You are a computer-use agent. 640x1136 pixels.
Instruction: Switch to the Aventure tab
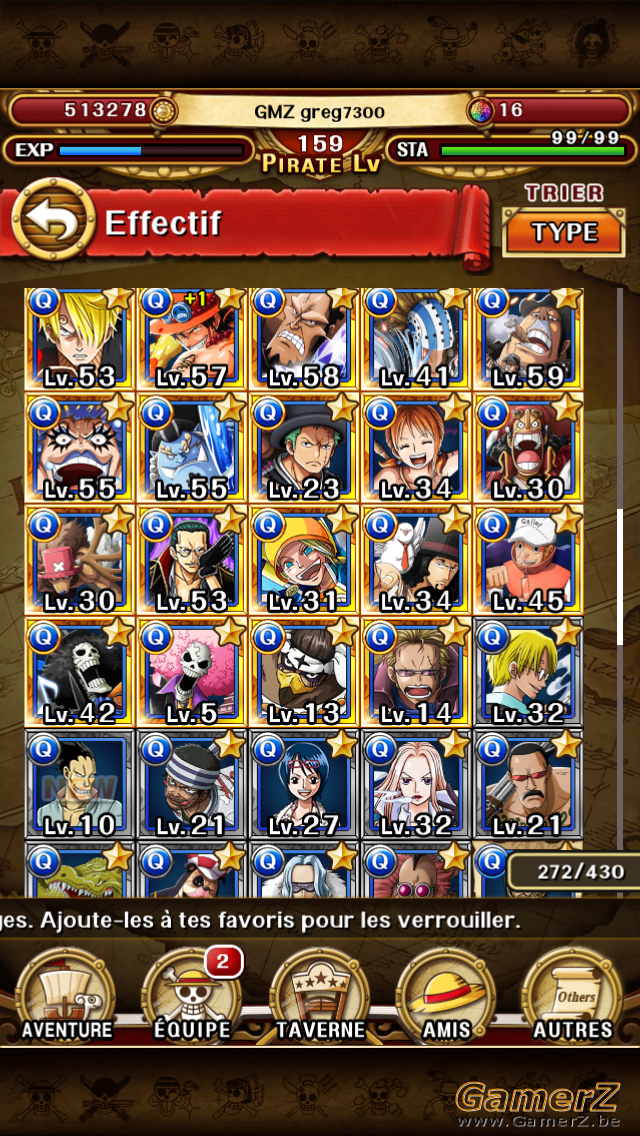pos(66,993)
